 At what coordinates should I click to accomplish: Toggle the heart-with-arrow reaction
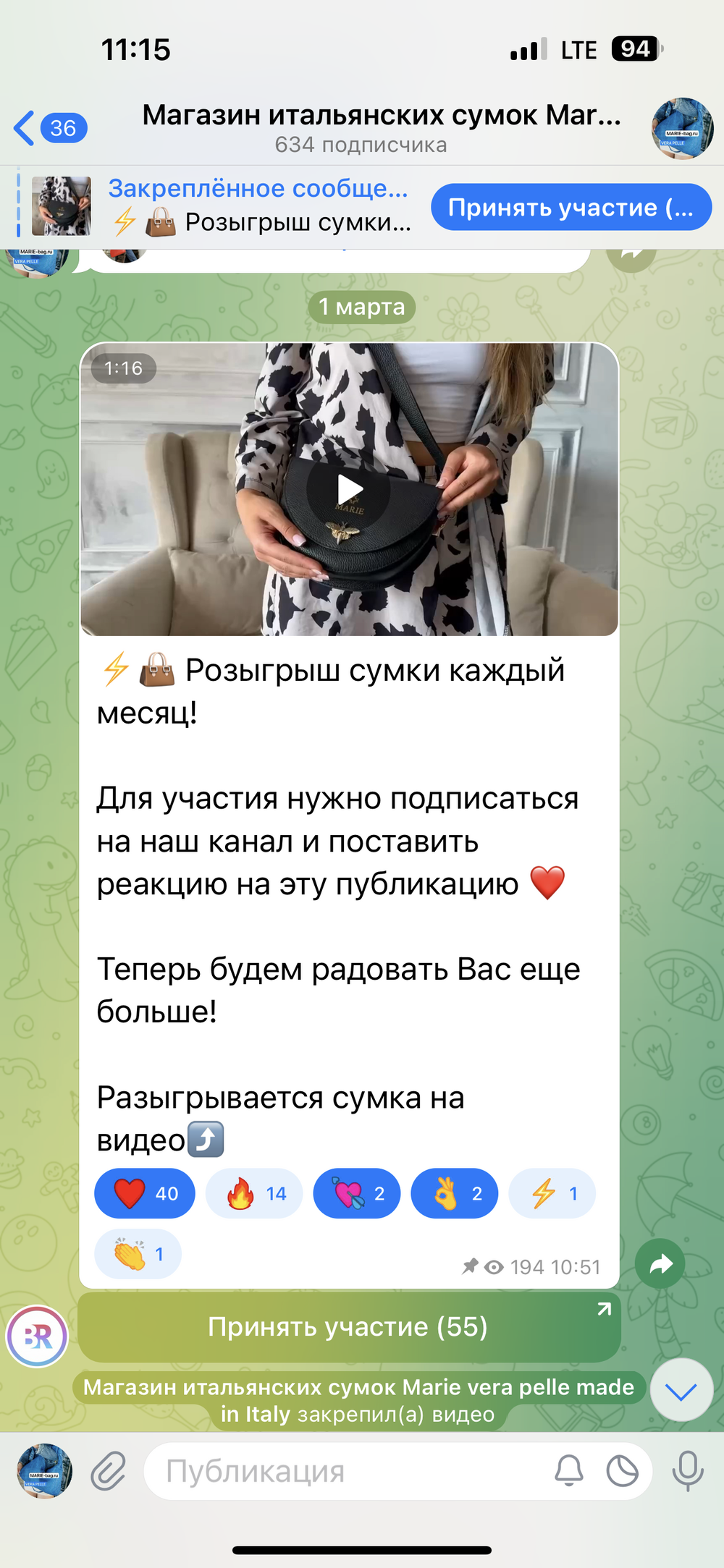pos(357,1193)
